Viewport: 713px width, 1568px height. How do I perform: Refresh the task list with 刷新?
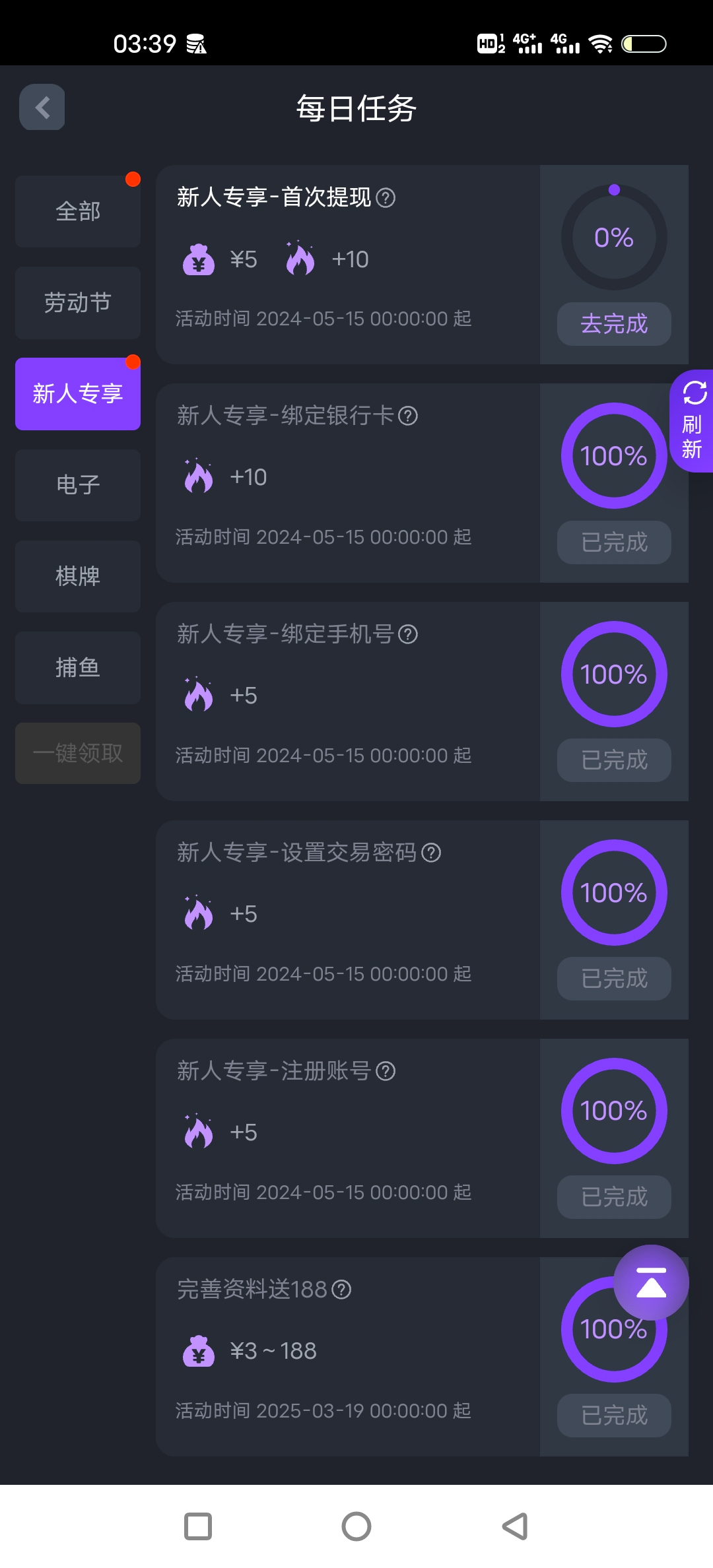tap(693, 421)
